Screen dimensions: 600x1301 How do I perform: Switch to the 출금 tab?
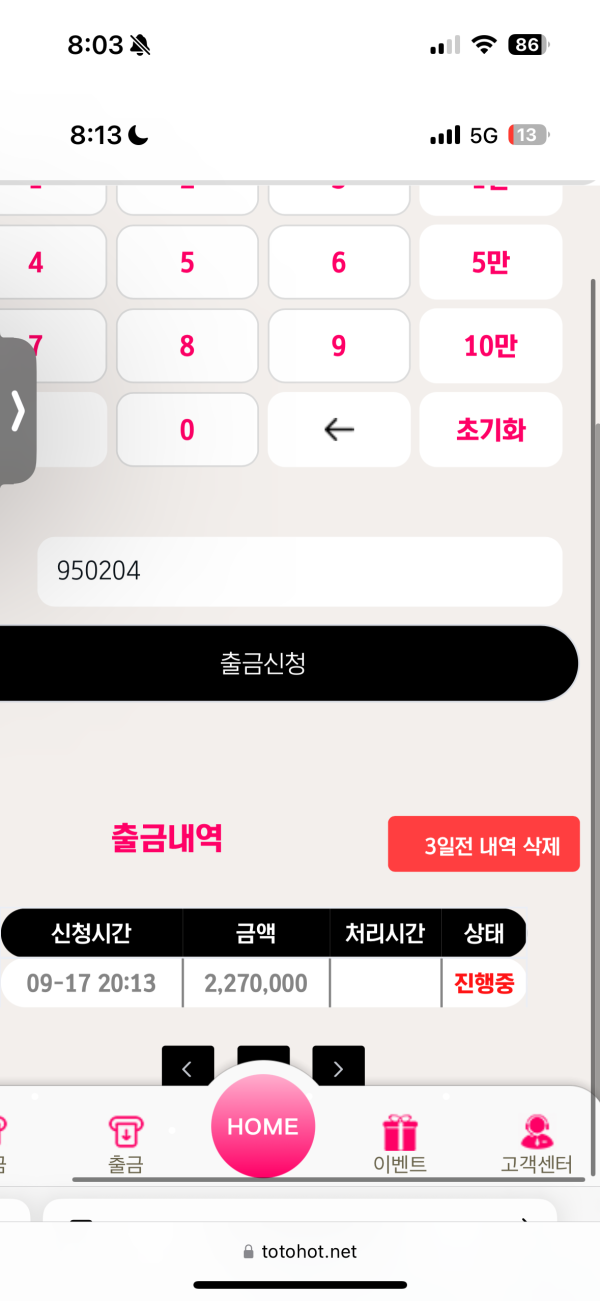coord(126,1143)
